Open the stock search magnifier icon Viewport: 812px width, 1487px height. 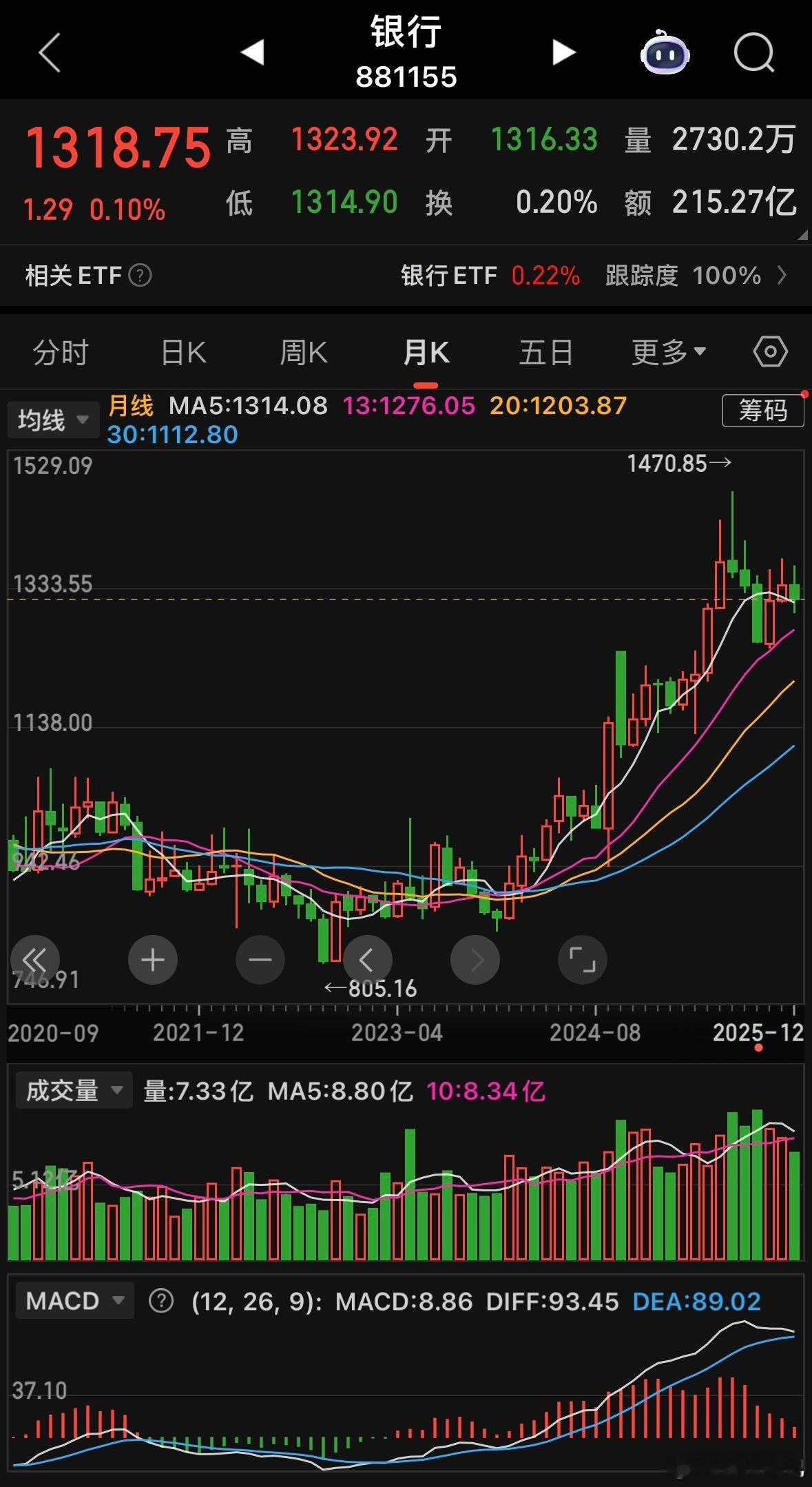point(753,54)
